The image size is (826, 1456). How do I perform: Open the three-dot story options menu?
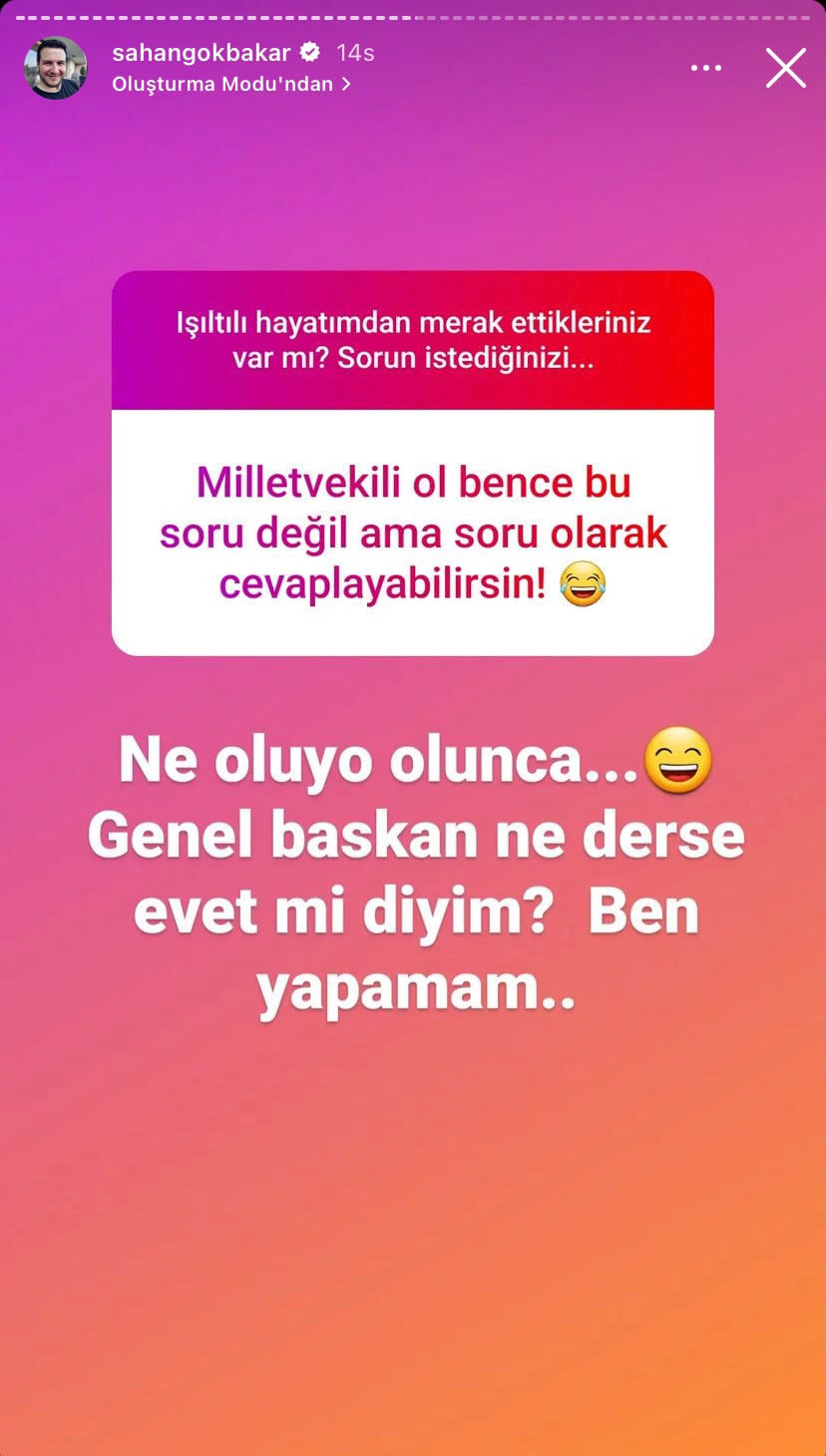click(x=705, y=68)
